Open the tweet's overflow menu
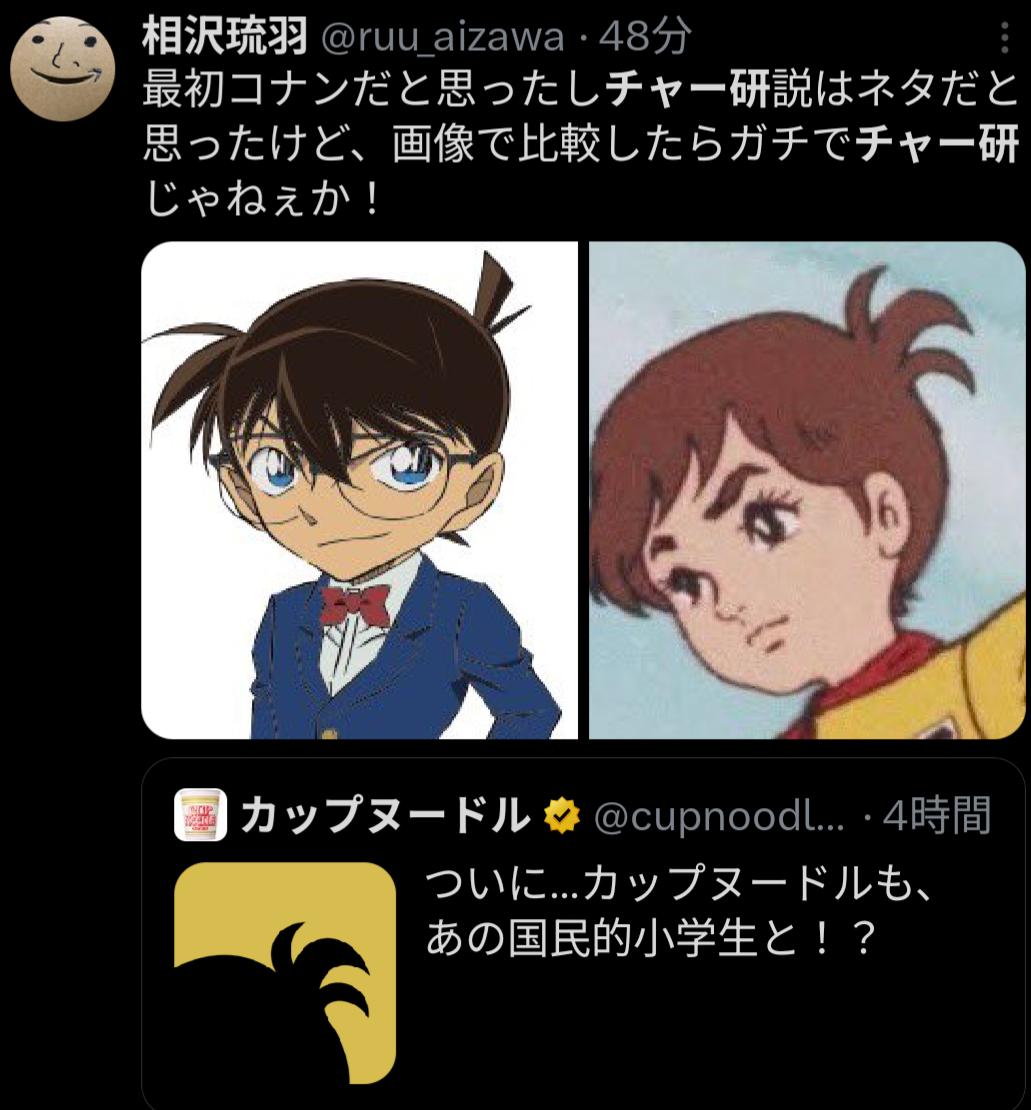Screen dimensions: 1031x1110 (x=1004, y=40)
